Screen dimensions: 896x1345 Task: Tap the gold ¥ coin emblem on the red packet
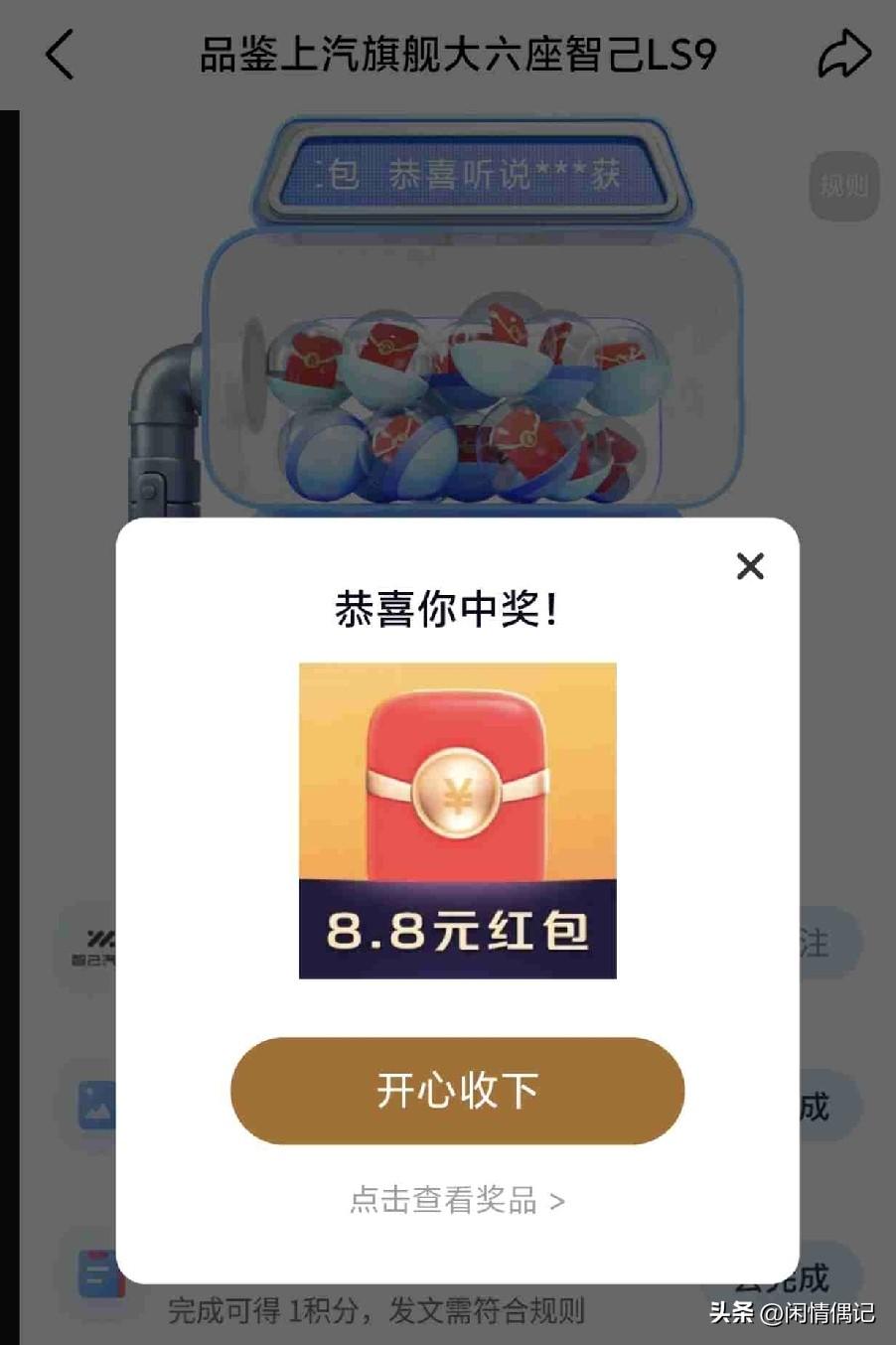tap(455, 792)
